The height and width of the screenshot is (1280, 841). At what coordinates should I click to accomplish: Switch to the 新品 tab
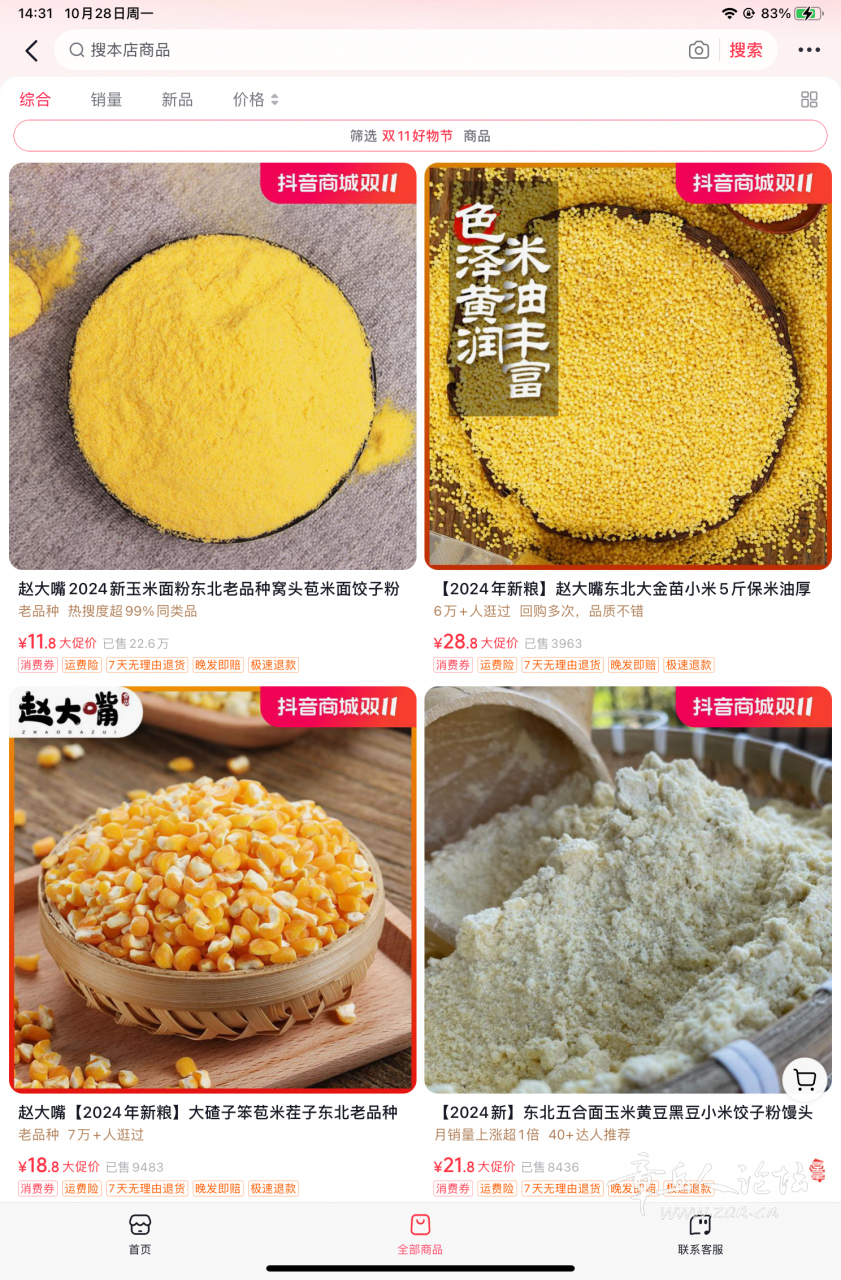coord(177,100)
